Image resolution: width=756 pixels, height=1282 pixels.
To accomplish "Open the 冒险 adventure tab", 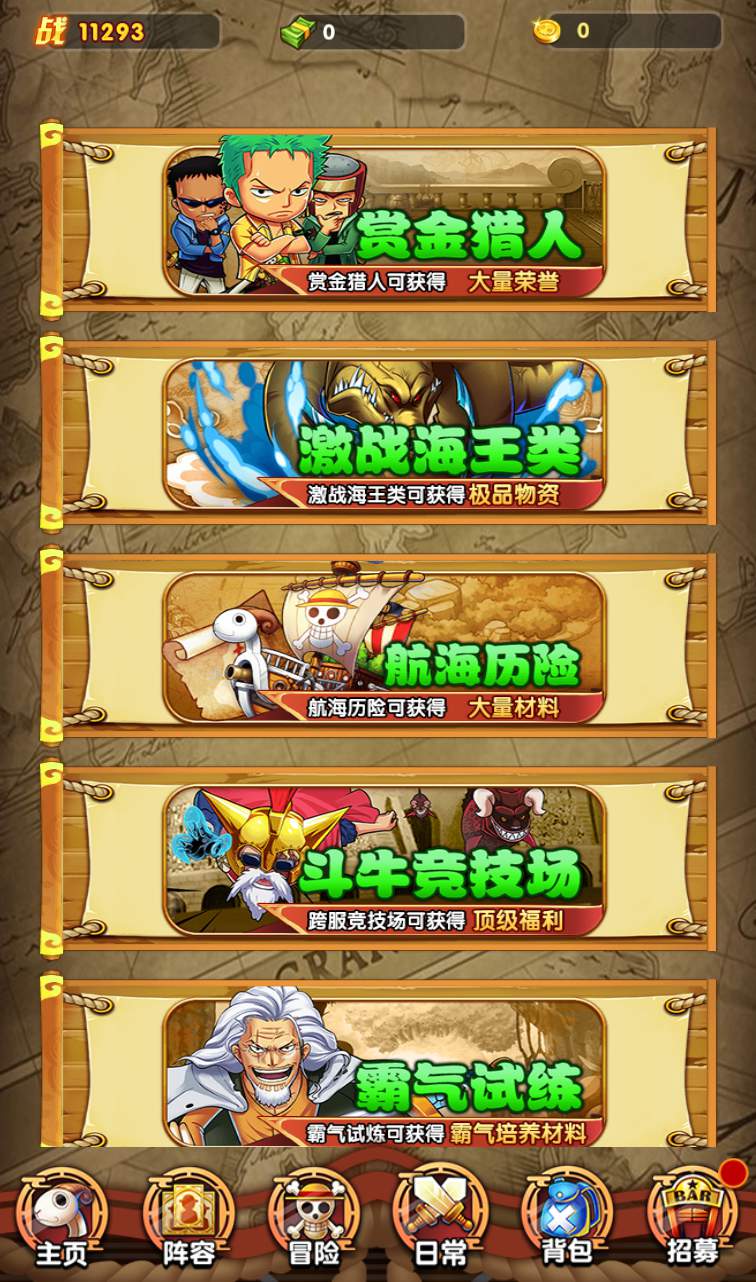I will pyautogui.click(x=314, y=1220).
